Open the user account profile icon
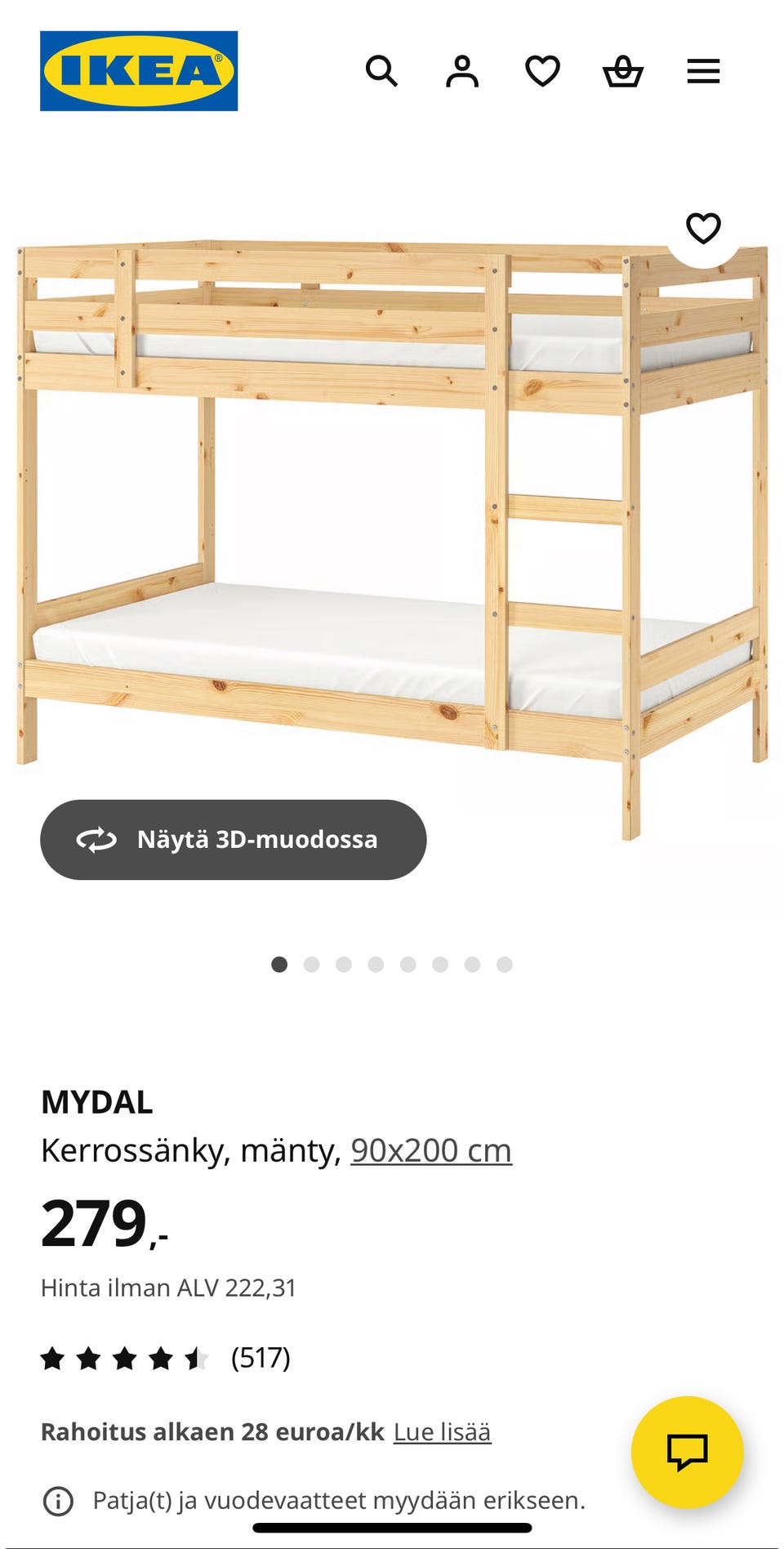Image resolution: width=784 pixels, height=1549 pixels. coord(462,71)
